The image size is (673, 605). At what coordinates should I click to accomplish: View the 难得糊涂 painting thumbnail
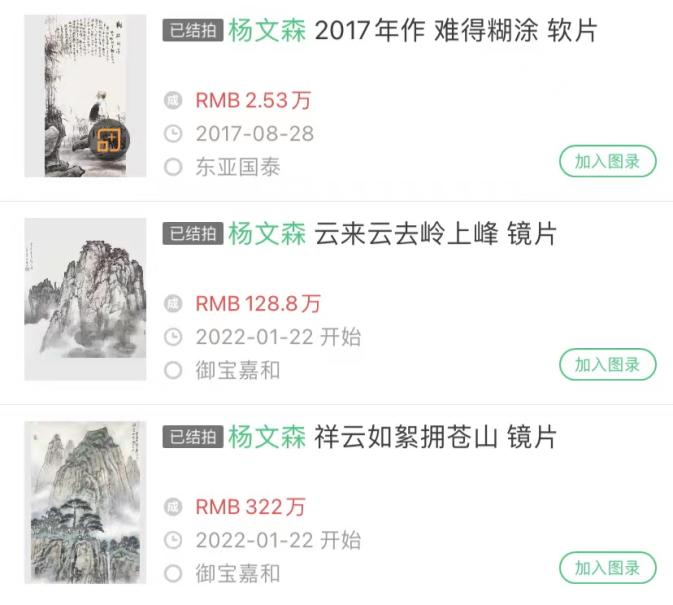(x=85, y=97)
